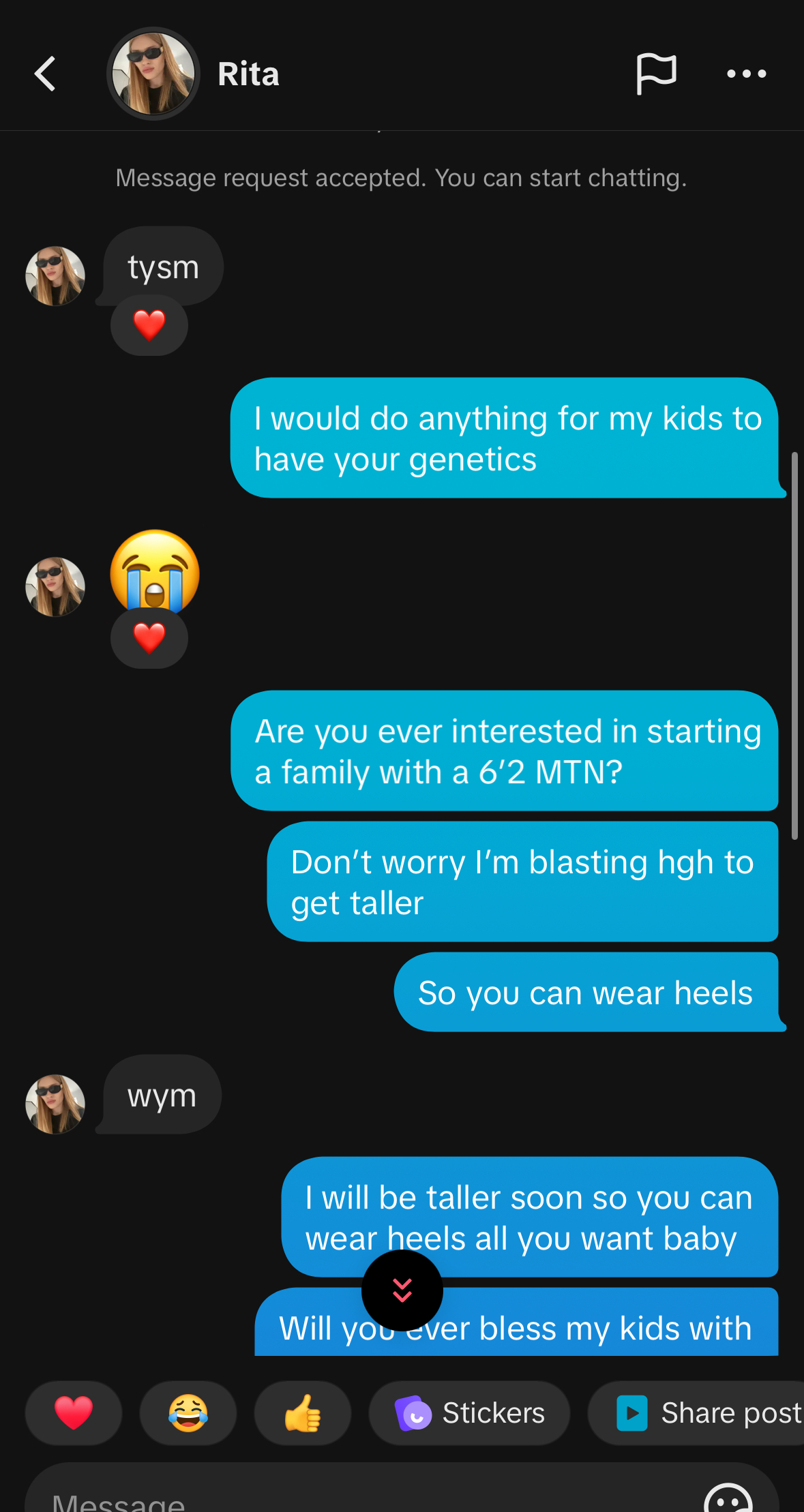Open Rita's profile from the header photo
The width and height of the screenshot is (804, 1512).
(x=153, y=74)
